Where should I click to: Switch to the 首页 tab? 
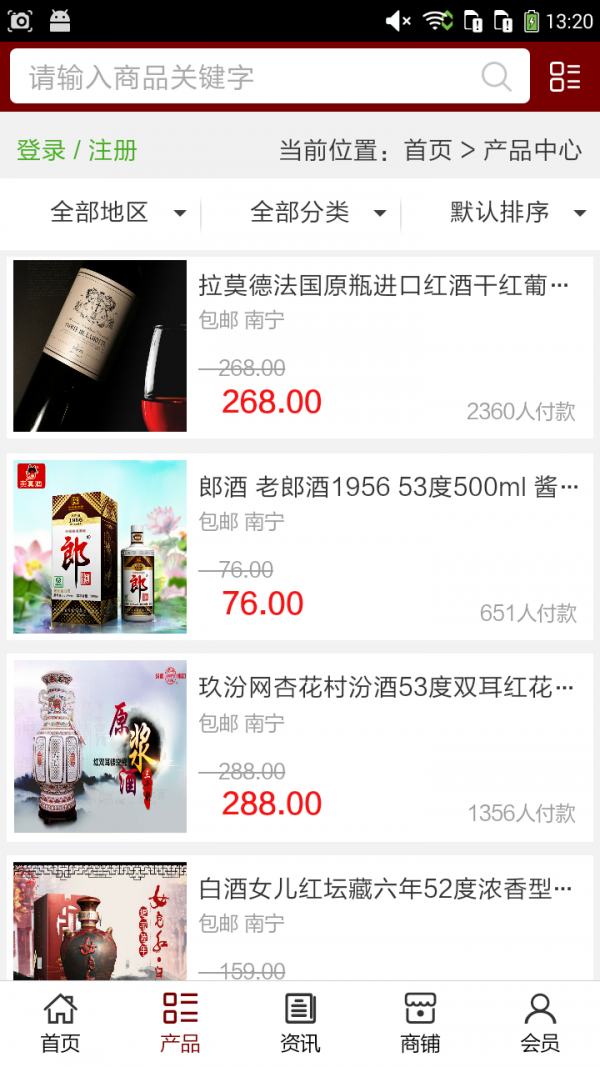coord(60,1023)
